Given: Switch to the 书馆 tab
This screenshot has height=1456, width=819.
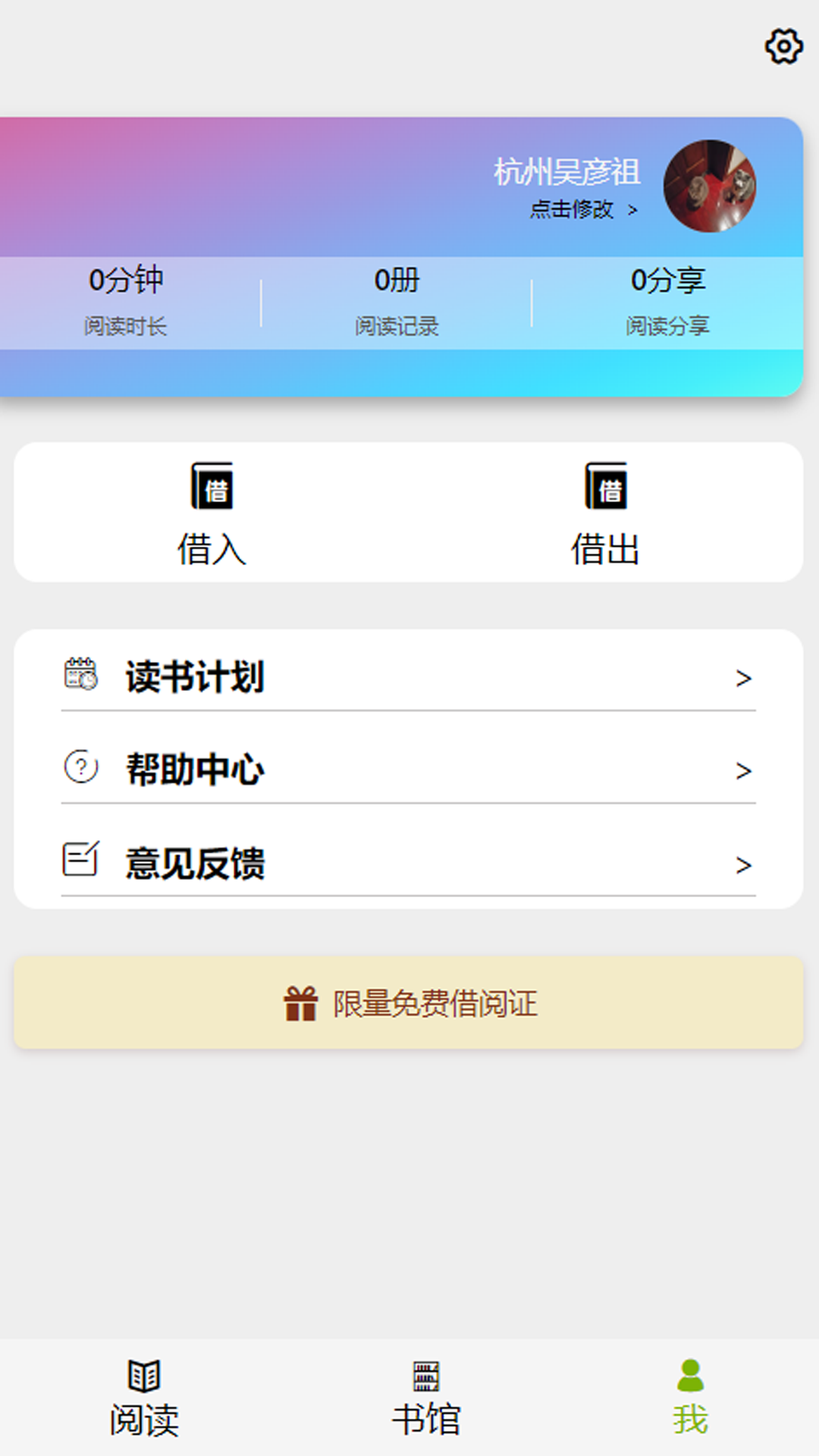Looking at the screenshot, I should 426,1398.
